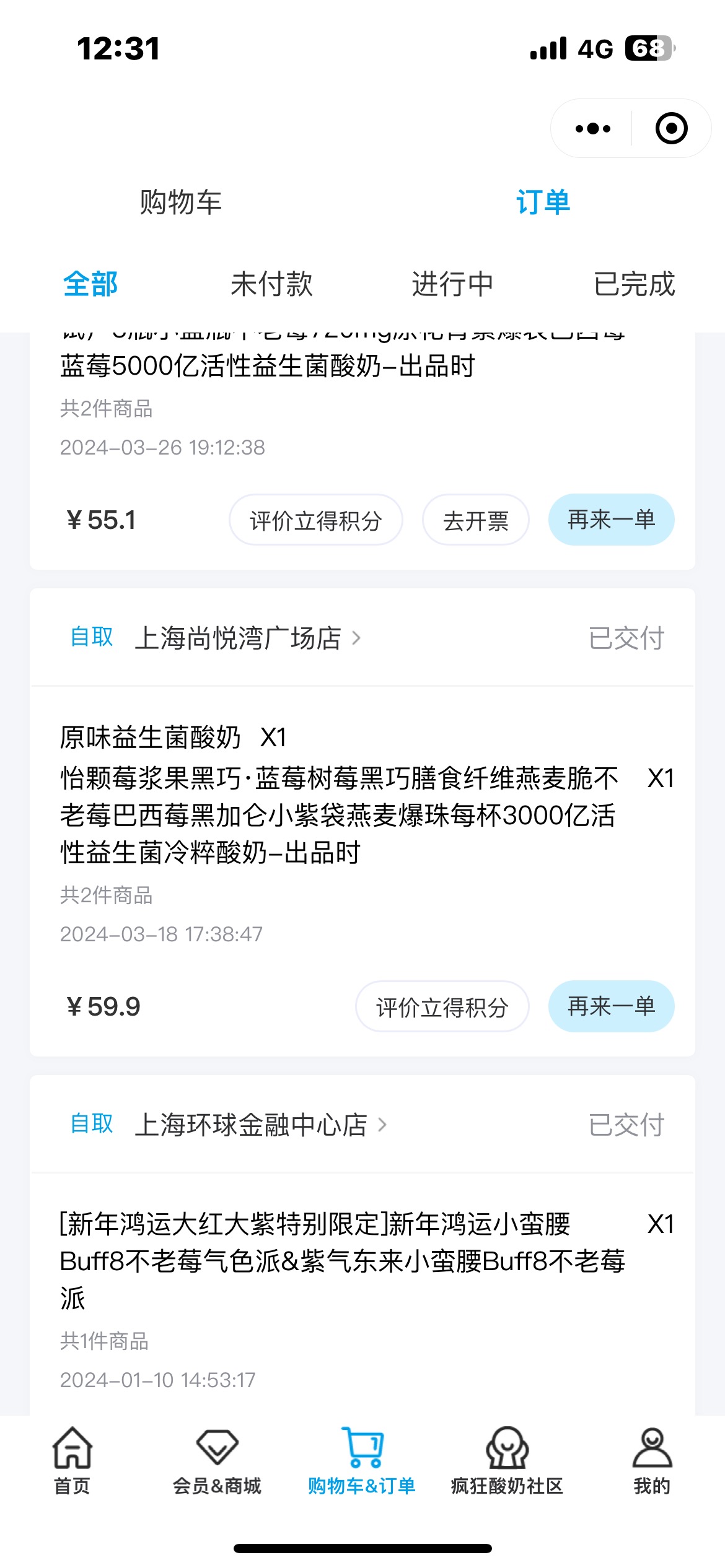Open the 会员&商城 tab

point(217,1461)
